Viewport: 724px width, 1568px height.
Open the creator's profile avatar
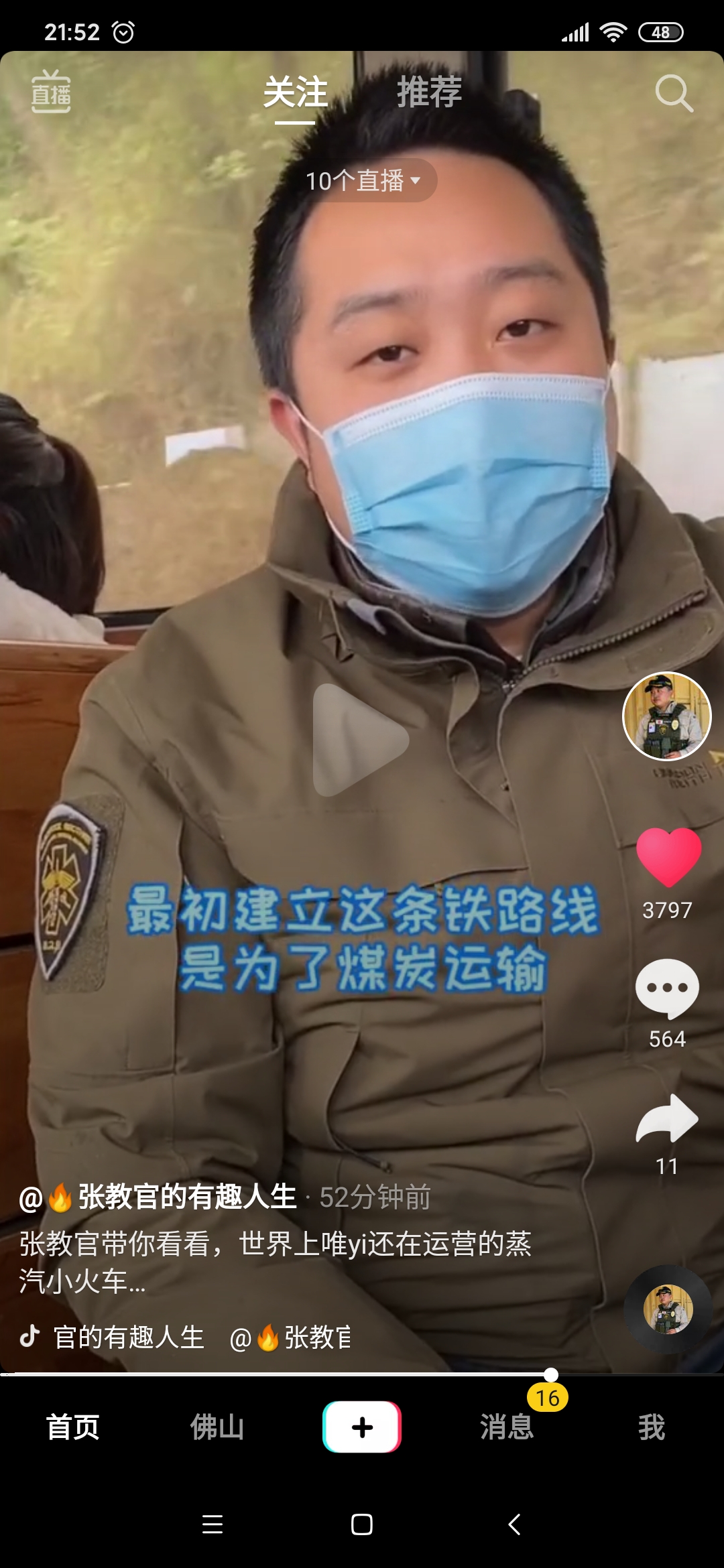coord(666,716)
